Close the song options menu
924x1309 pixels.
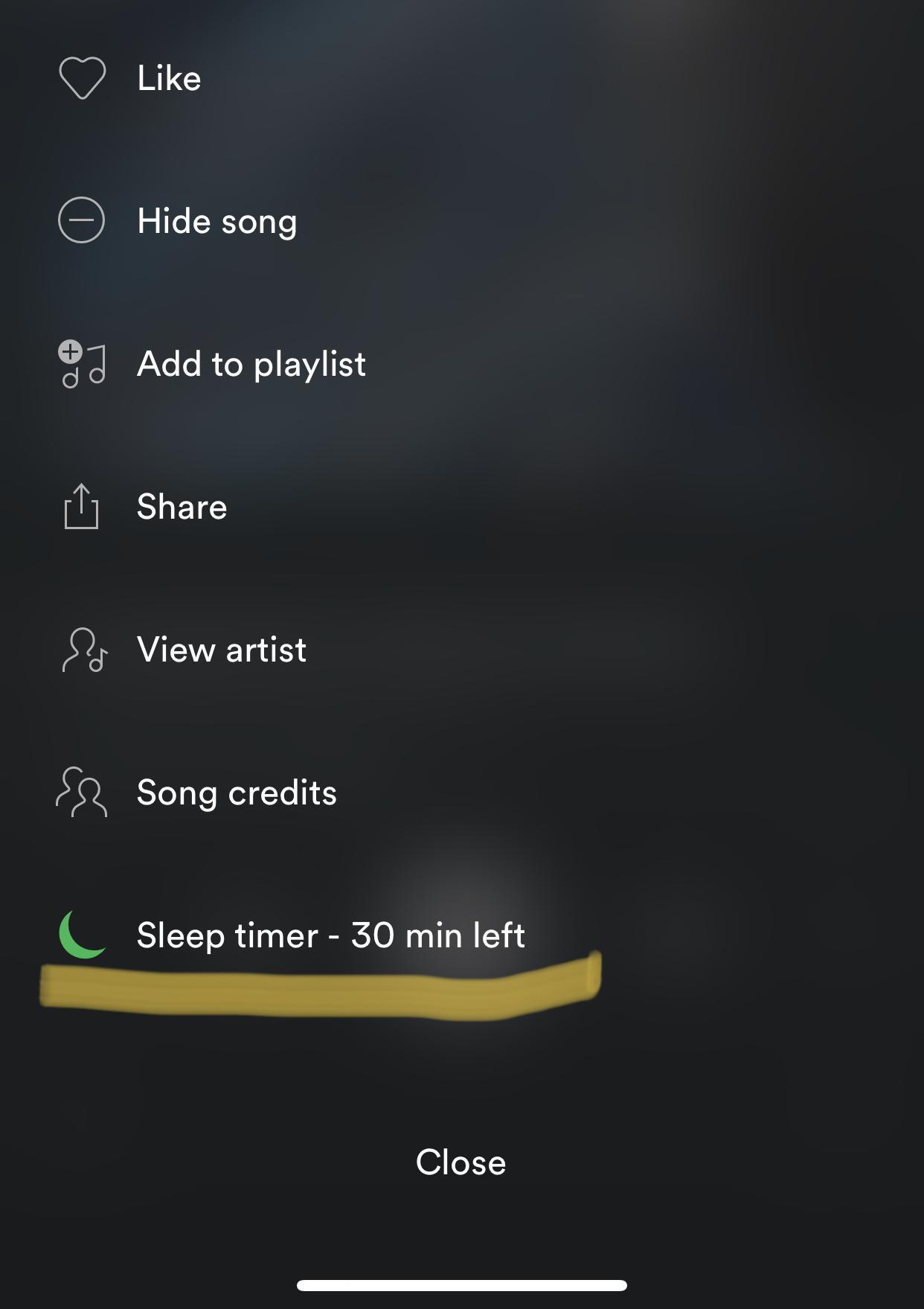[x=461, y=1162]
